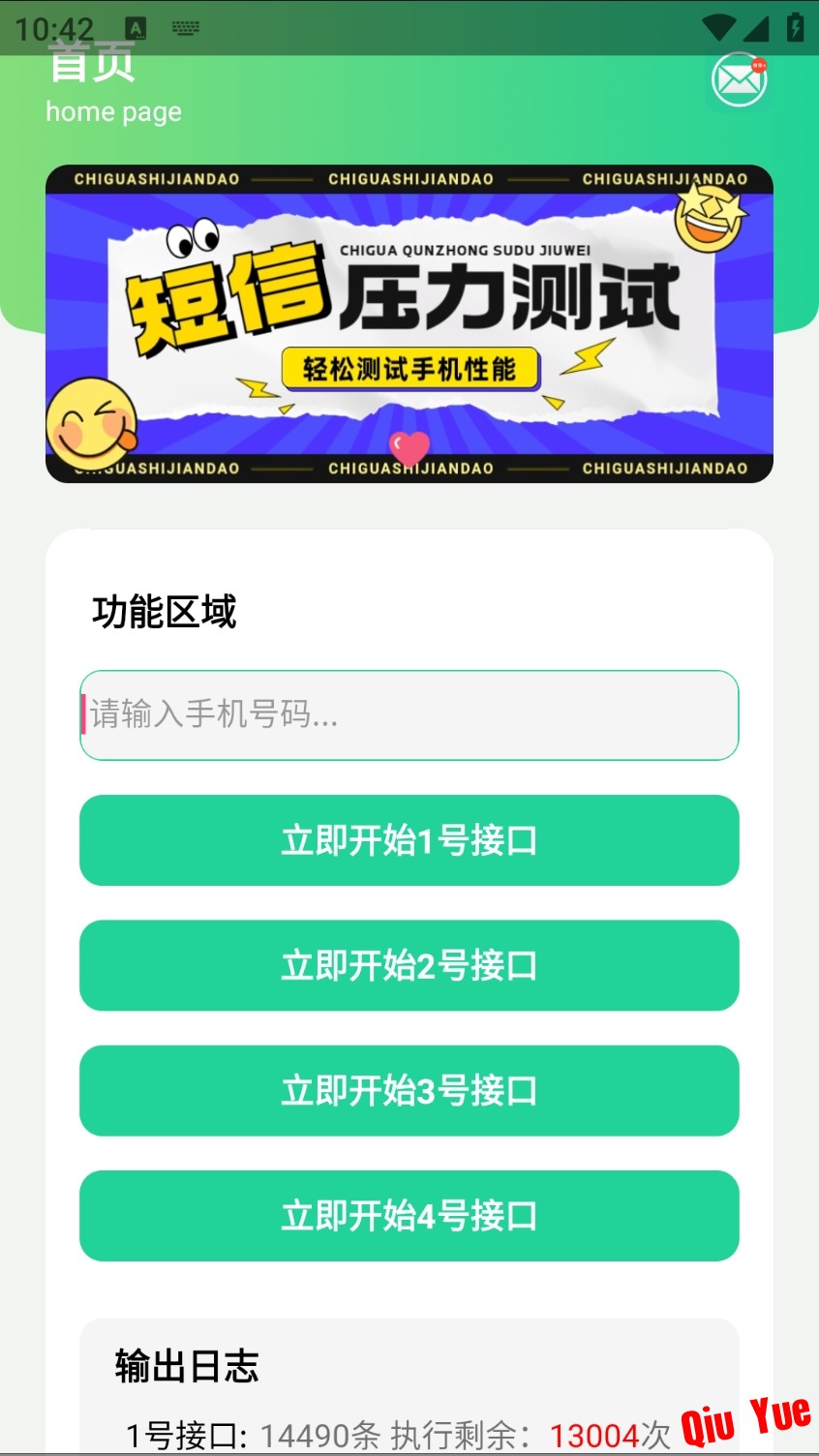Tap the phone number input field
Viewport: 819px width, 1456px height.
[409, 715]
